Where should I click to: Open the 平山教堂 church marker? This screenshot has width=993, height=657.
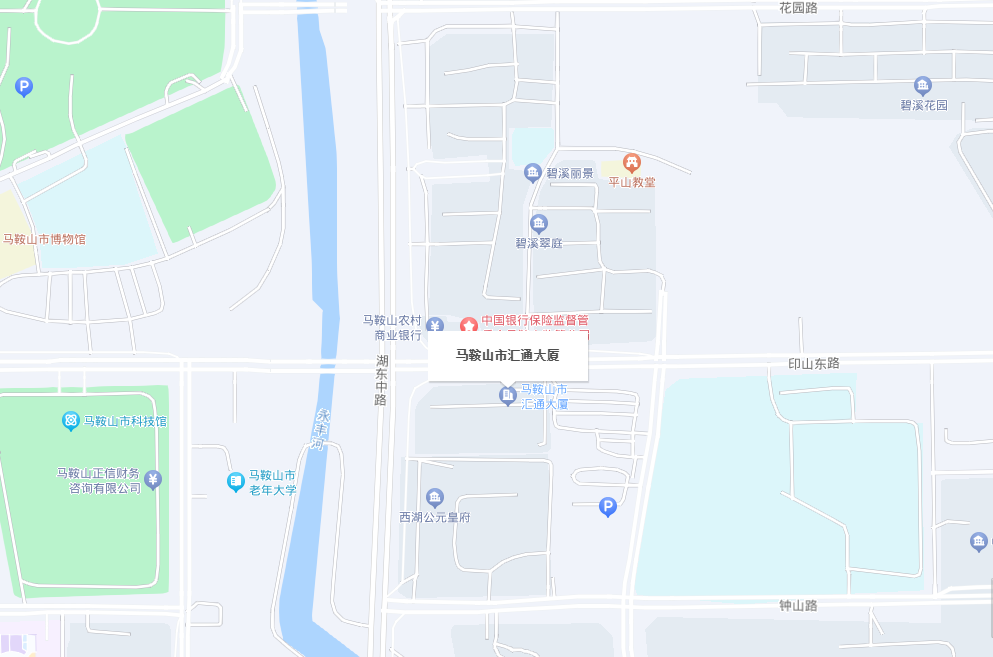[x=631, y=163]
